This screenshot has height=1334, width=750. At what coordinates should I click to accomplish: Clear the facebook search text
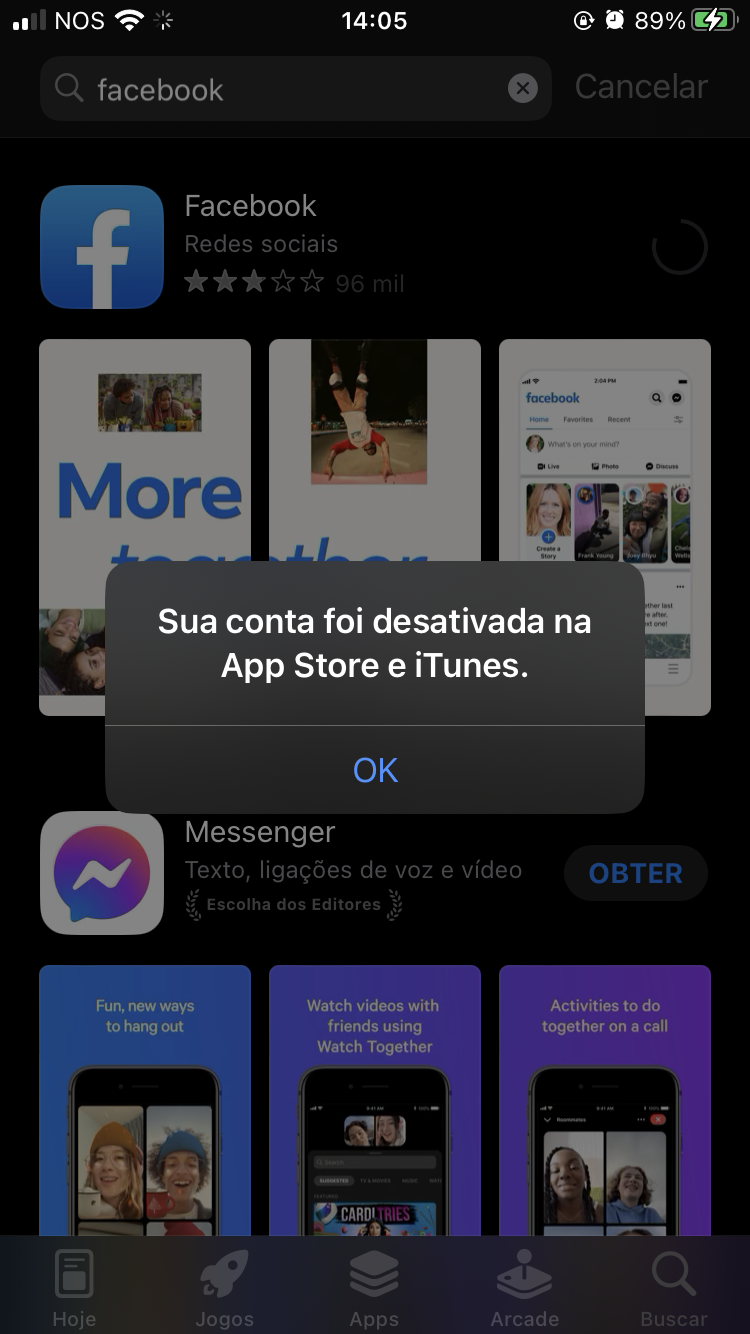pyautogui.click(x=522, y=89)
